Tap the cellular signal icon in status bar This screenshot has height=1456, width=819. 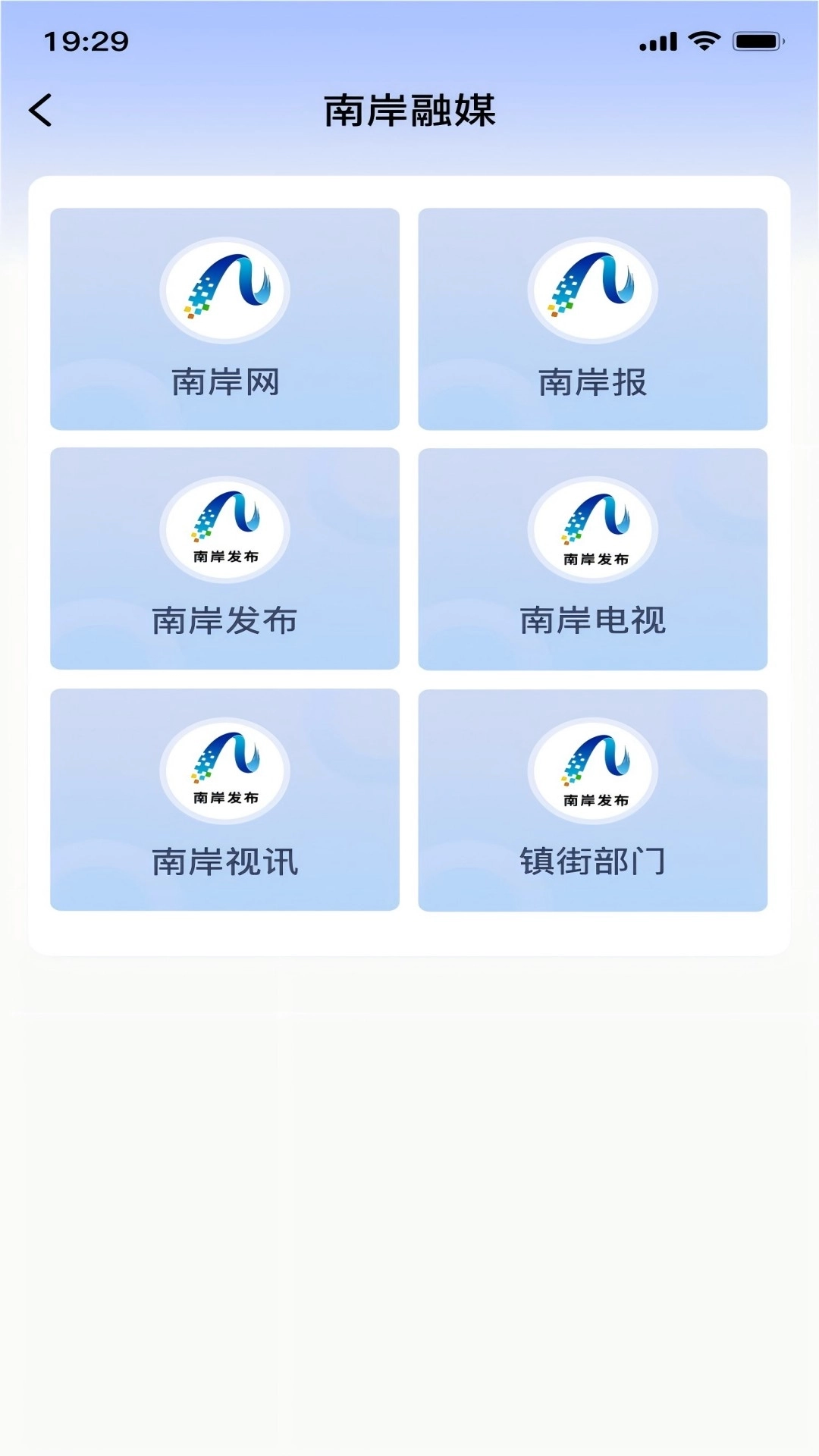click(x=659, y=42)
